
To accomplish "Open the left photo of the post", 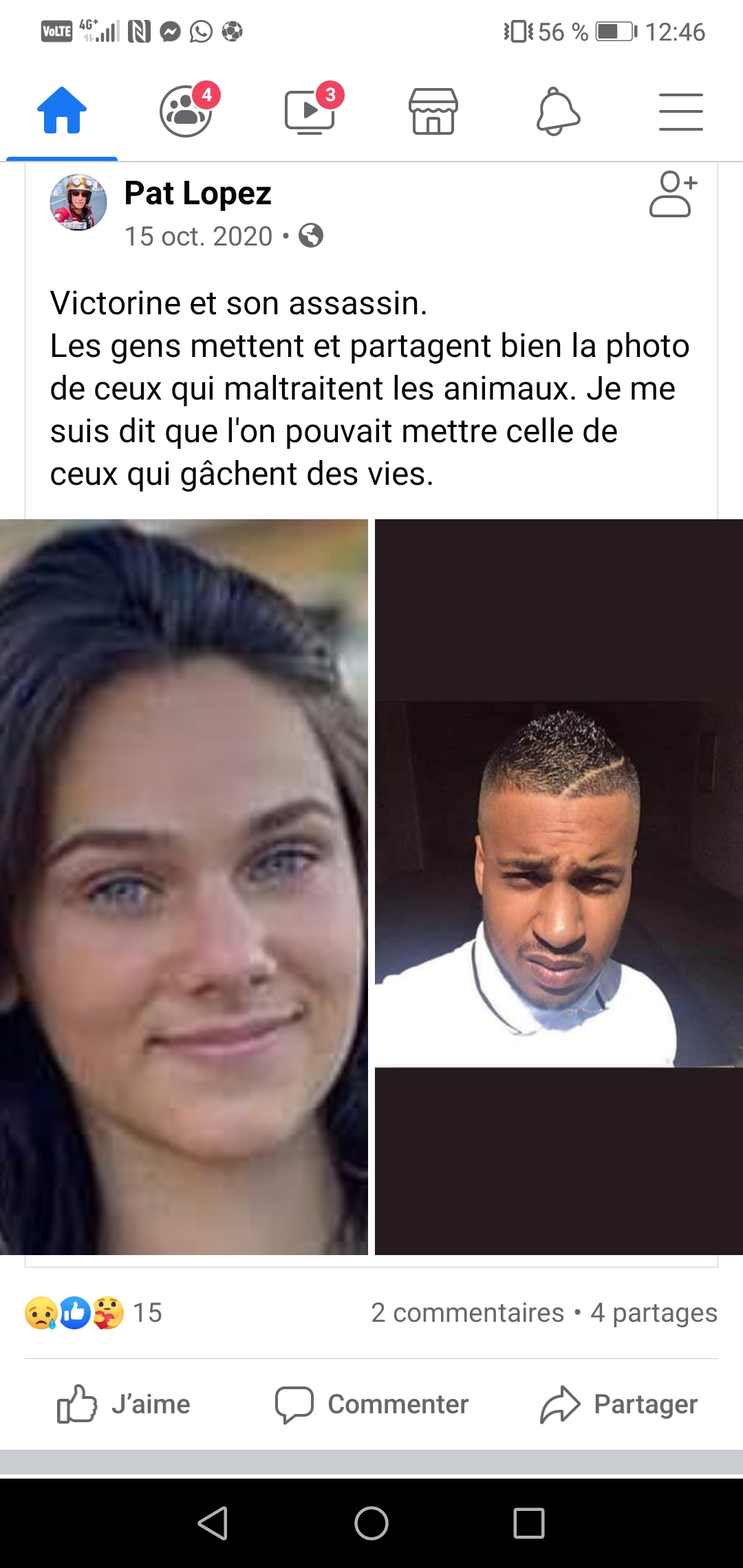I will pos(184,886).
